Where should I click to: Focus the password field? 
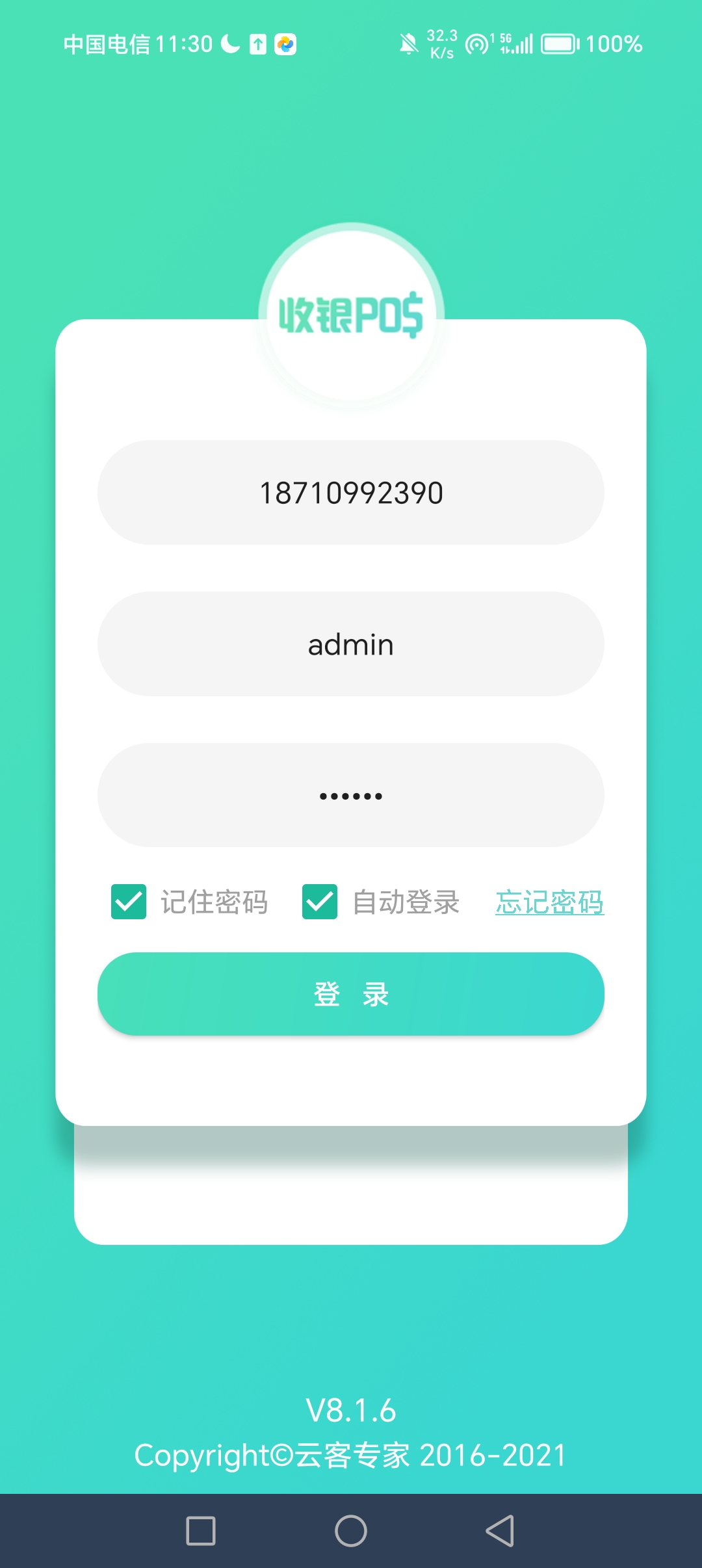(351, 795)
